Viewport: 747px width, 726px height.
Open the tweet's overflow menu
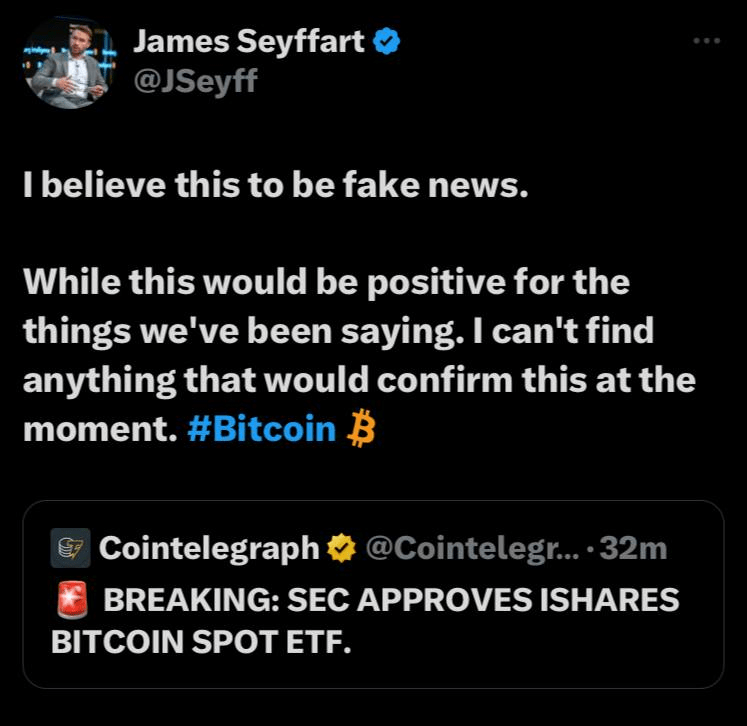[x=706, y=41]
